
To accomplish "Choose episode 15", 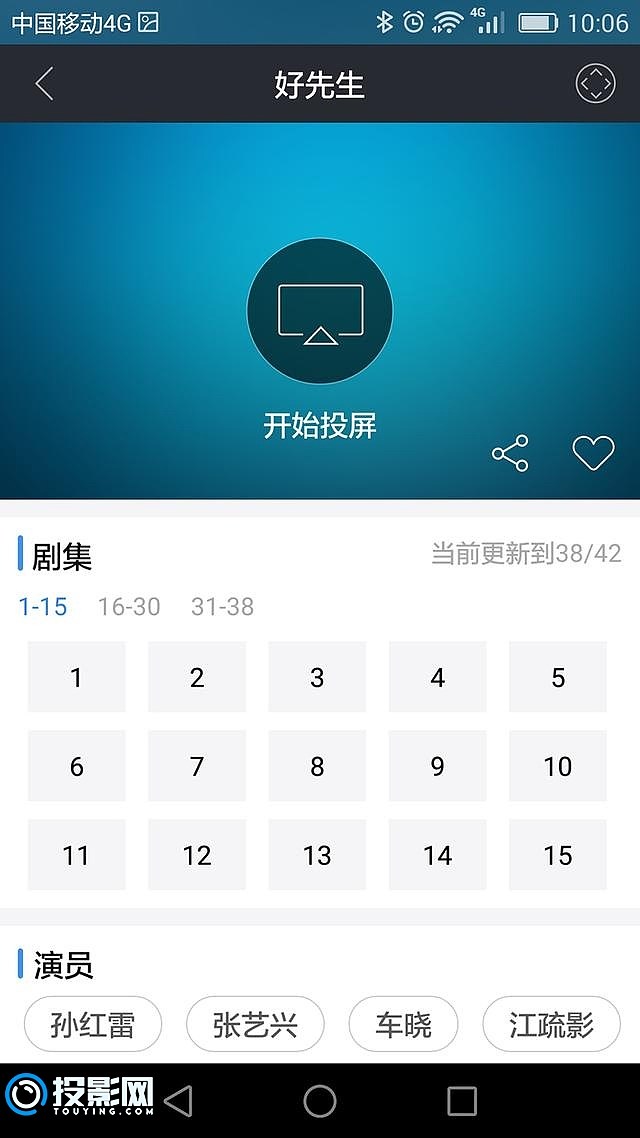I will [557, 855].
